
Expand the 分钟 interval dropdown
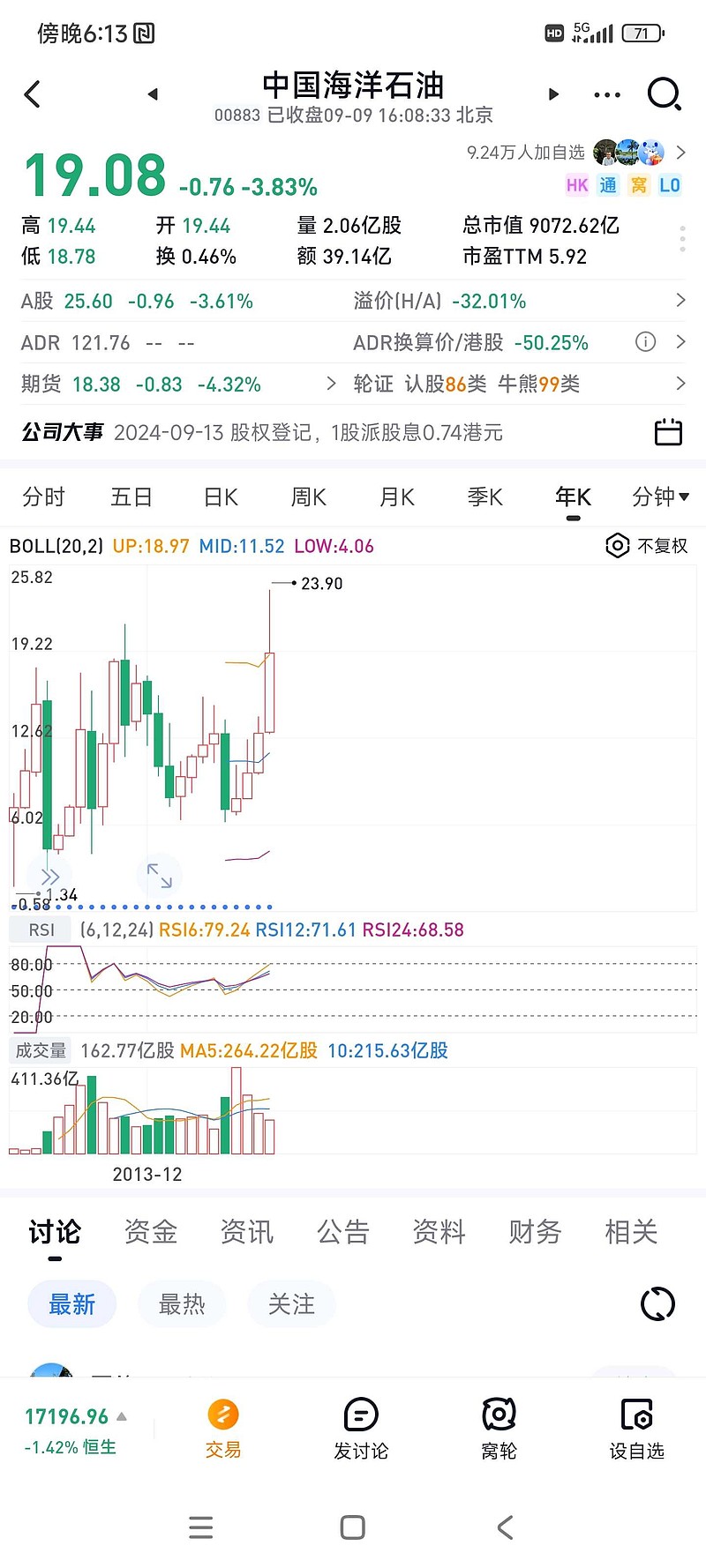(660, 497)
